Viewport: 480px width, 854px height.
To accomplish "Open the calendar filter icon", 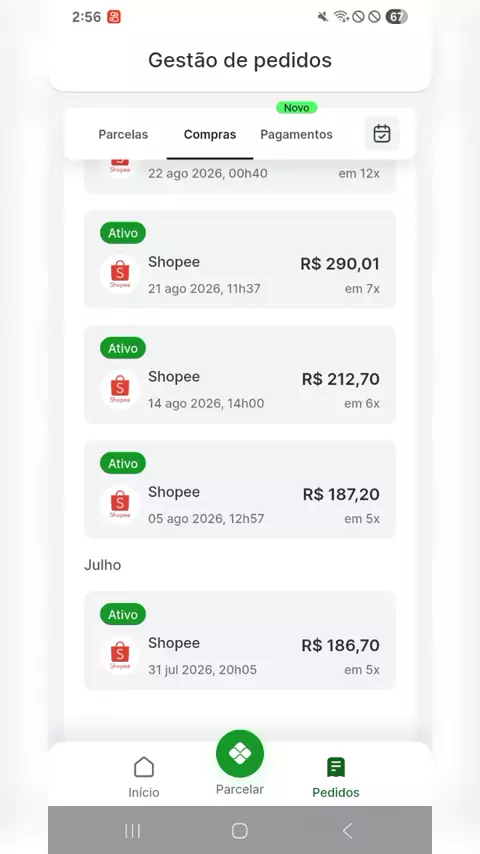I will coord(381,133).
